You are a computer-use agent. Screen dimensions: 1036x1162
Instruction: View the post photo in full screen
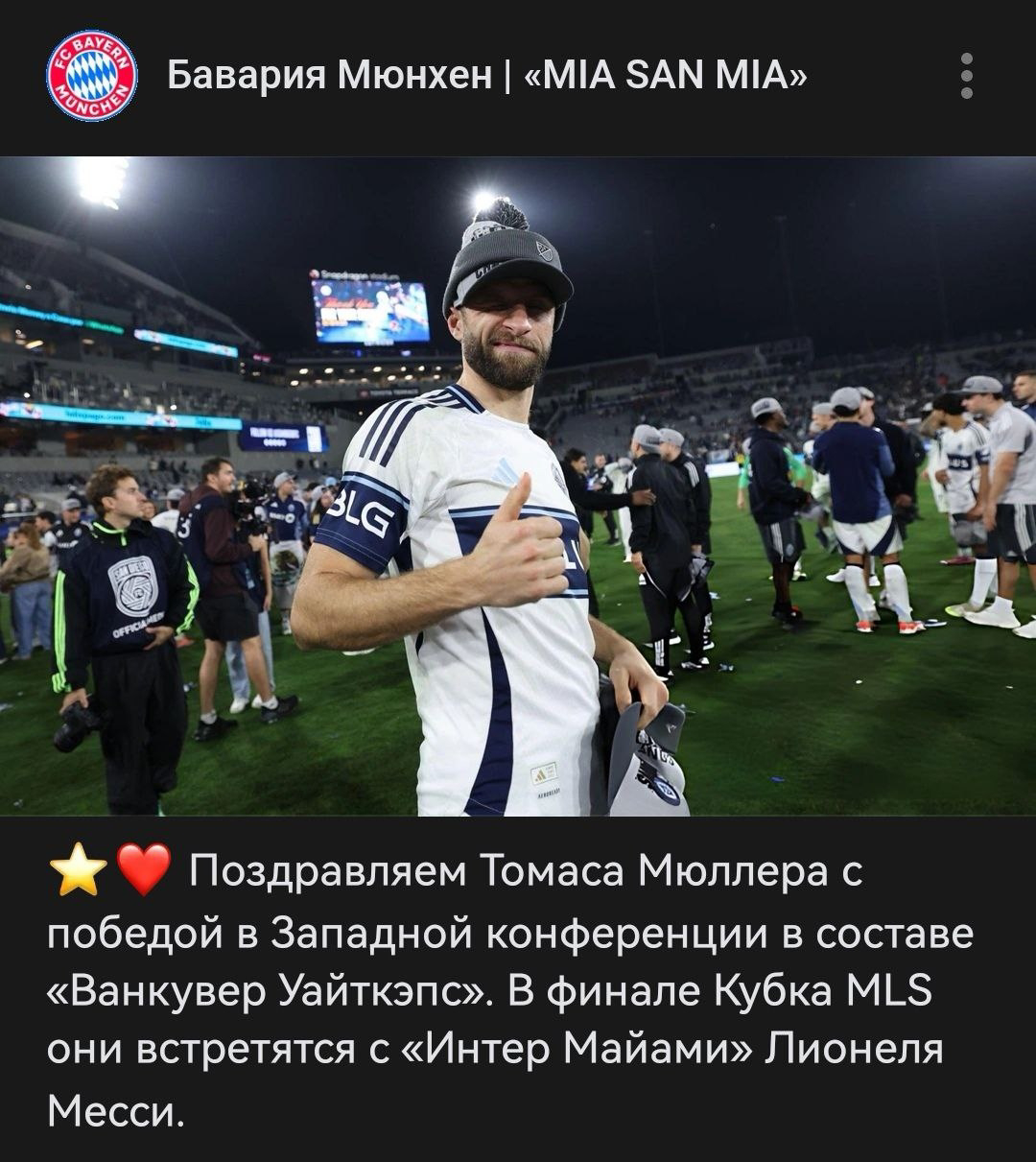518,486
